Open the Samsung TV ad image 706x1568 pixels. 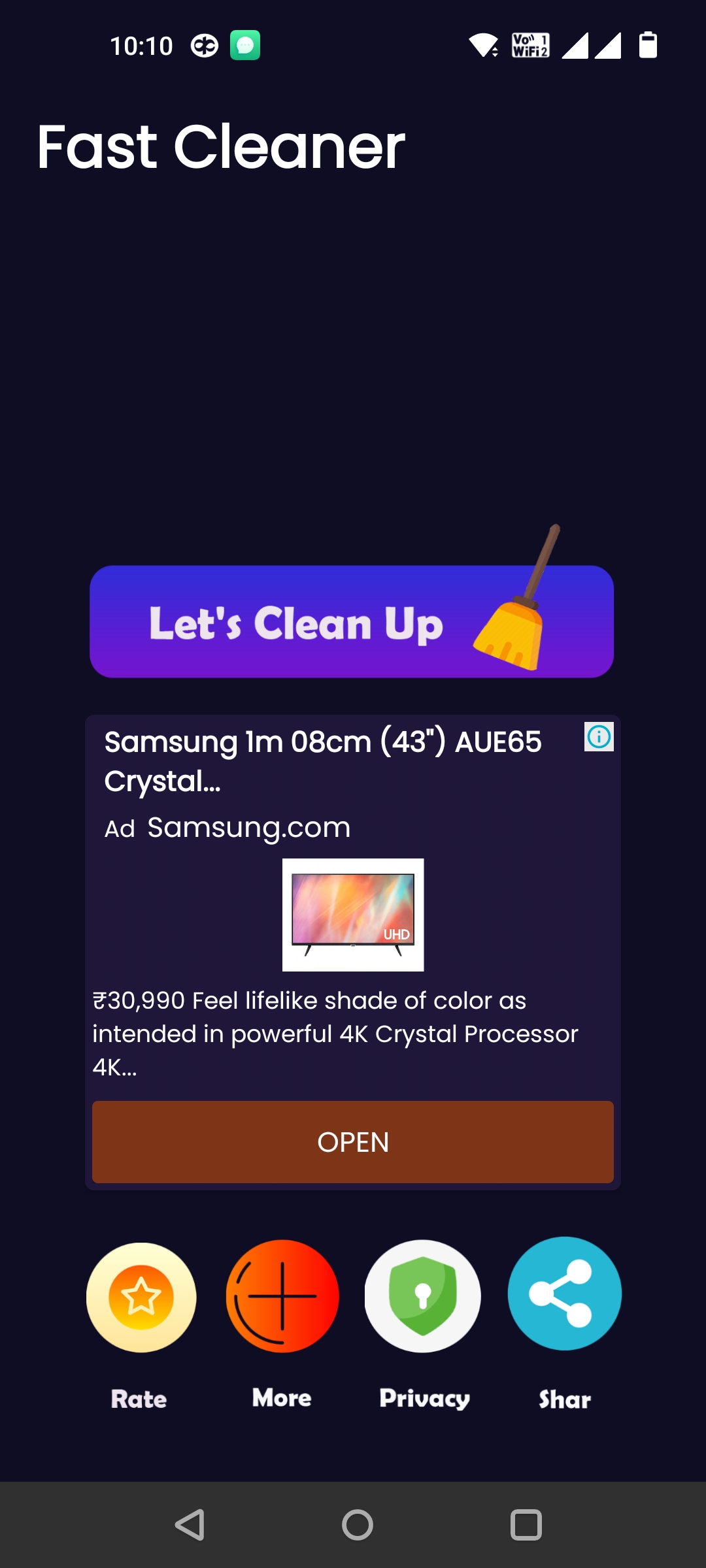(353, 915)
